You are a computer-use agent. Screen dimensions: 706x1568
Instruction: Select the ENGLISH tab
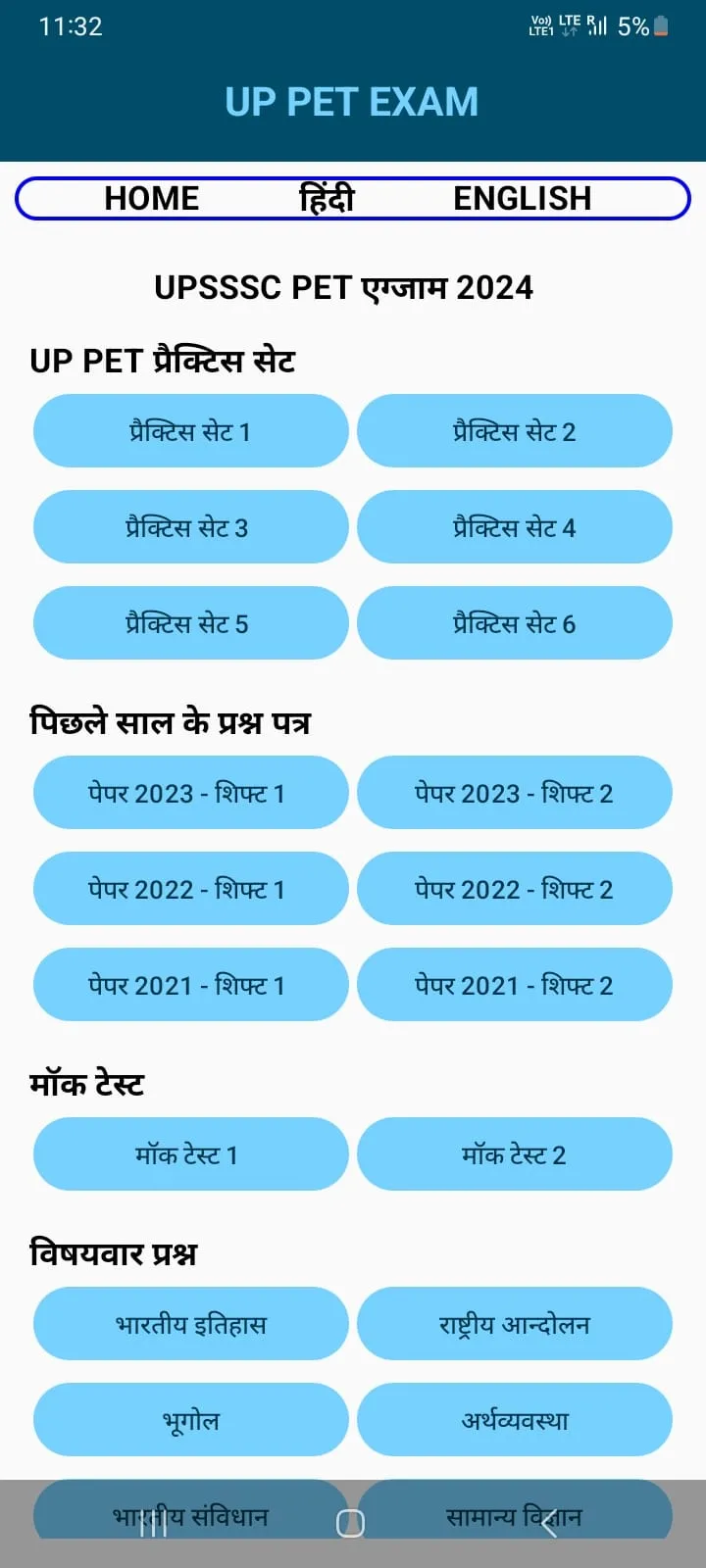[x=522, y=199]
